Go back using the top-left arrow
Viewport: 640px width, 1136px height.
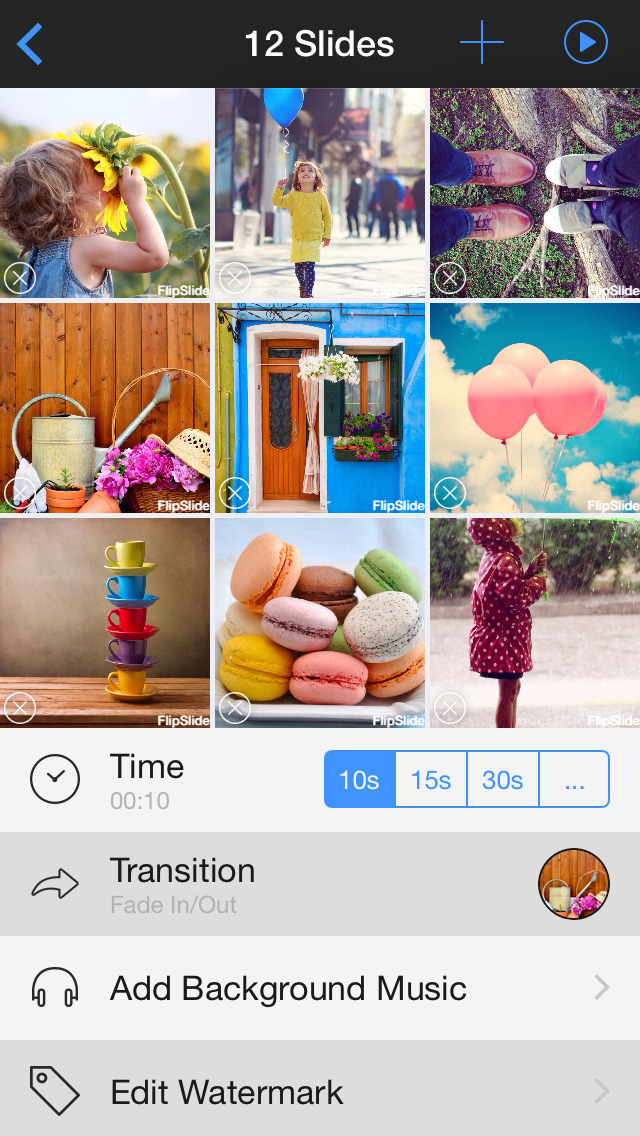[x=31, y=44]
